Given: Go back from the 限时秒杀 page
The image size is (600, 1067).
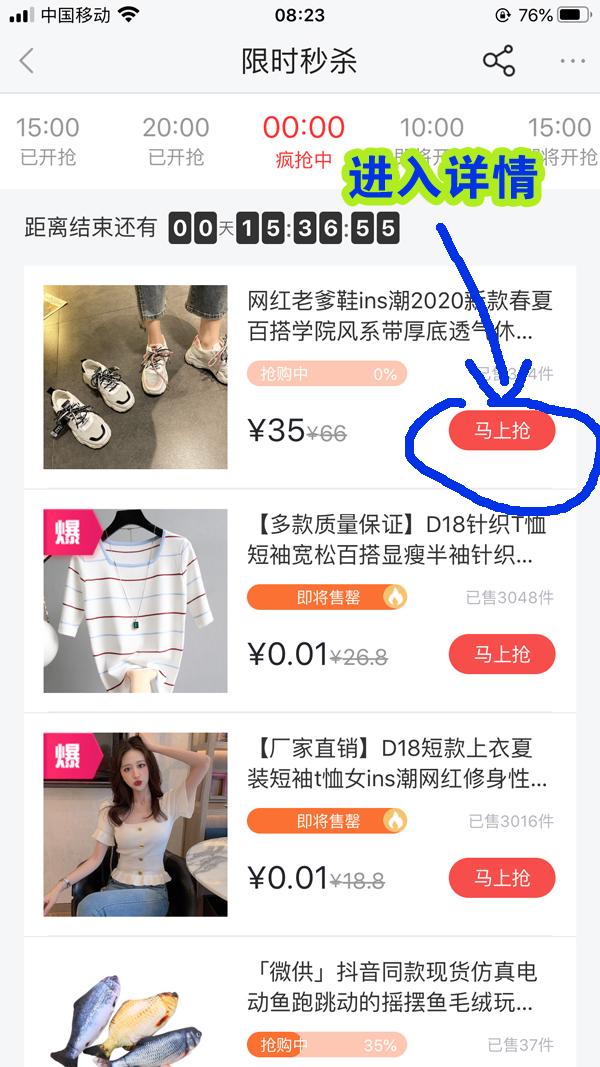Looking at the screenshot, I should pos(27,61).
